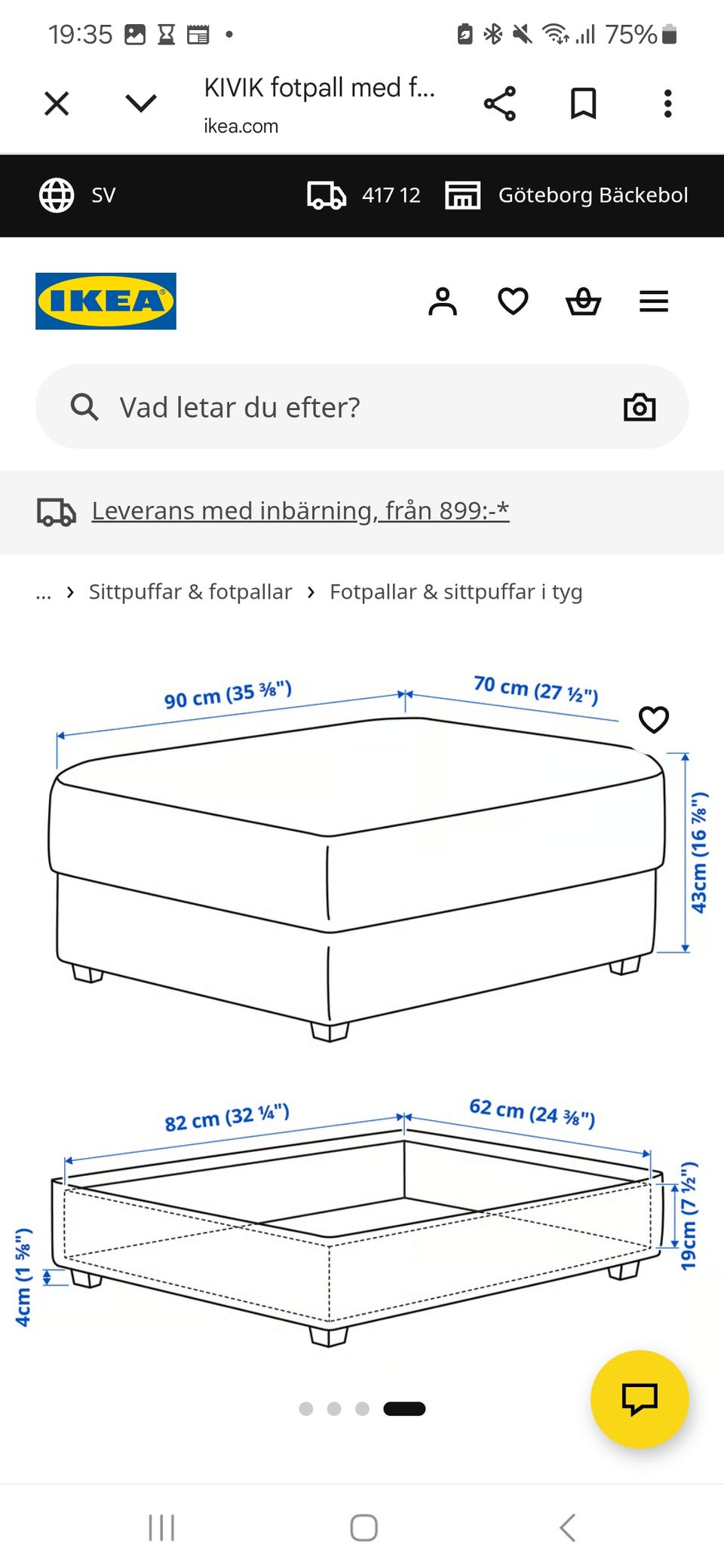Edit delivery postcode 417 12

point(364,195)
